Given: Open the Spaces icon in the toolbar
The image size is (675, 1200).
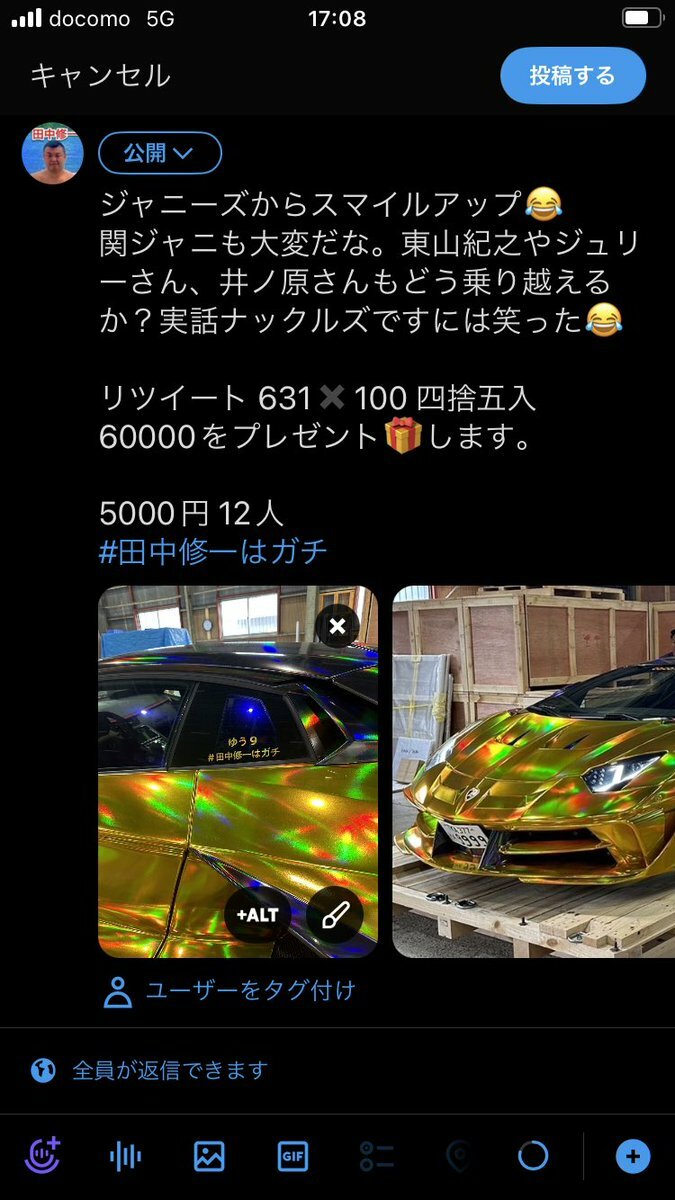Looking at the screenshot, I should click(42, 1156).
